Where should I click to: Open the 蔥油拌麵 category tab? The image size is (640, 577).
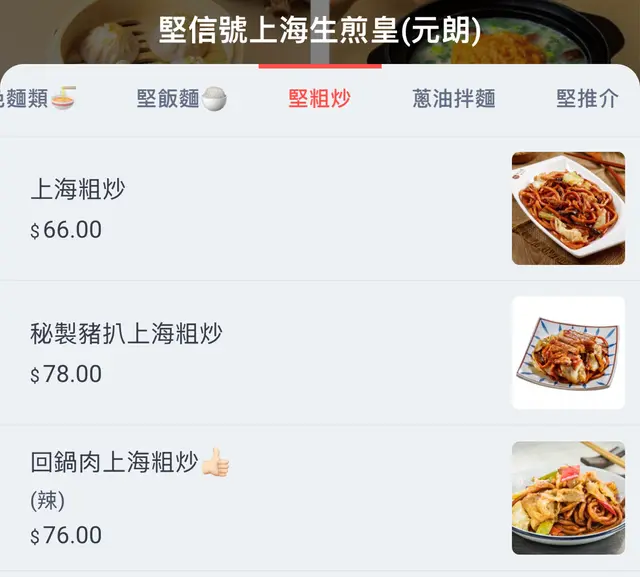pos(453,98)
